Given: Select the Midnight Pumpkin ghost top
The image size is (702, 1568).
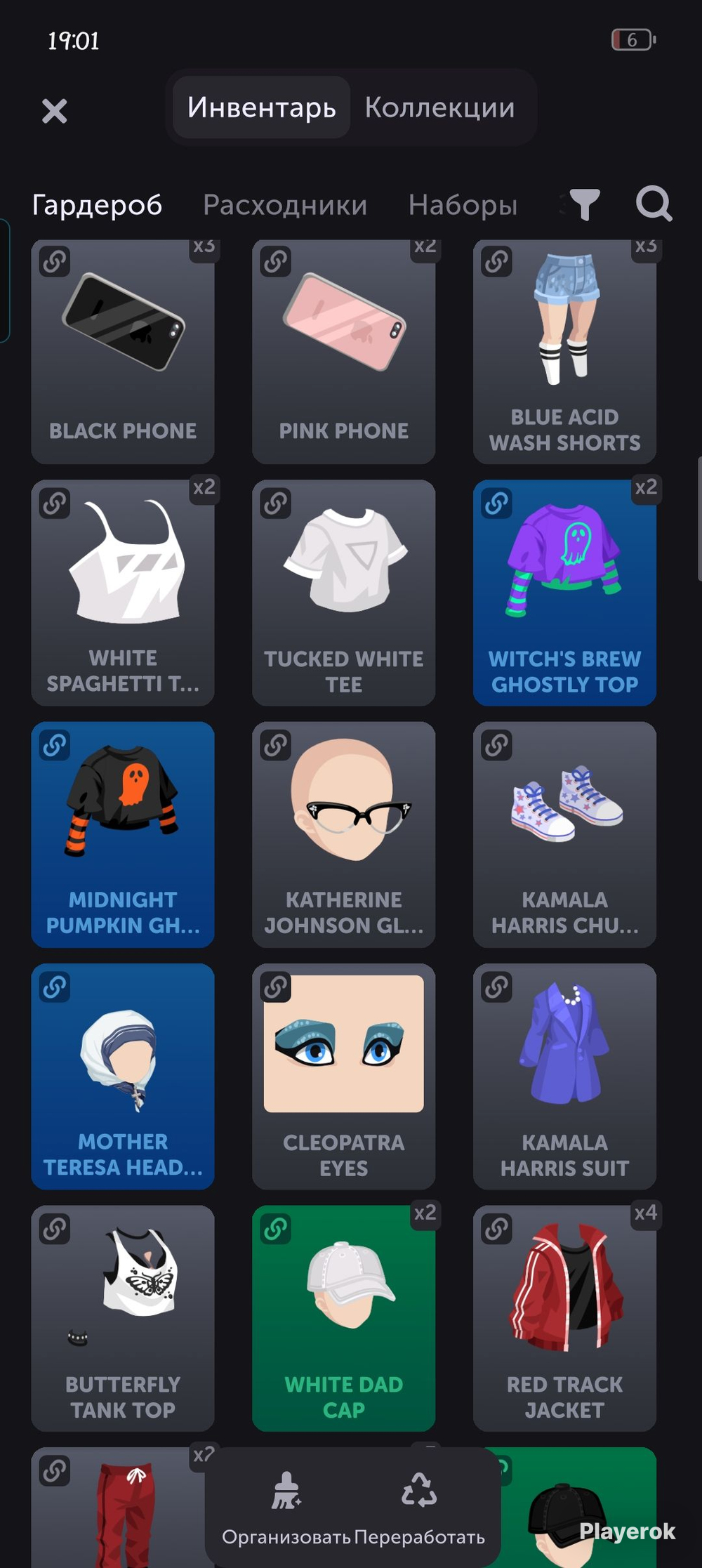Looking at the screenshot, I should pos(123,835).
